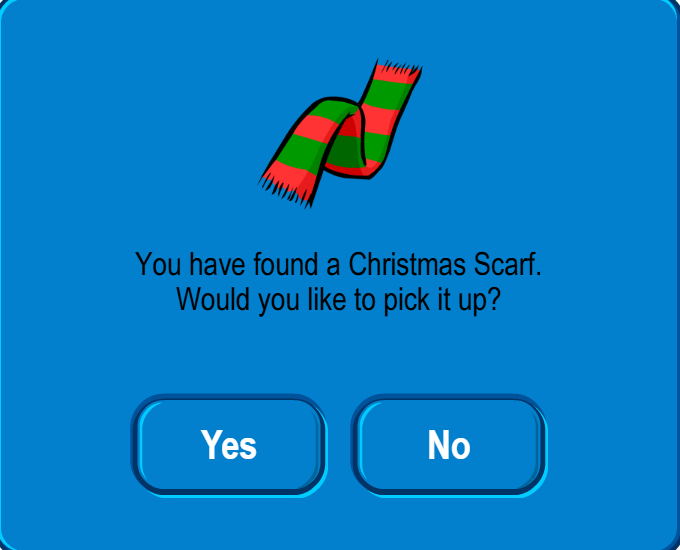Tap Yes to pick up the Christmas Scarf
Screen dimensions: 680x550
coord(229,445)
